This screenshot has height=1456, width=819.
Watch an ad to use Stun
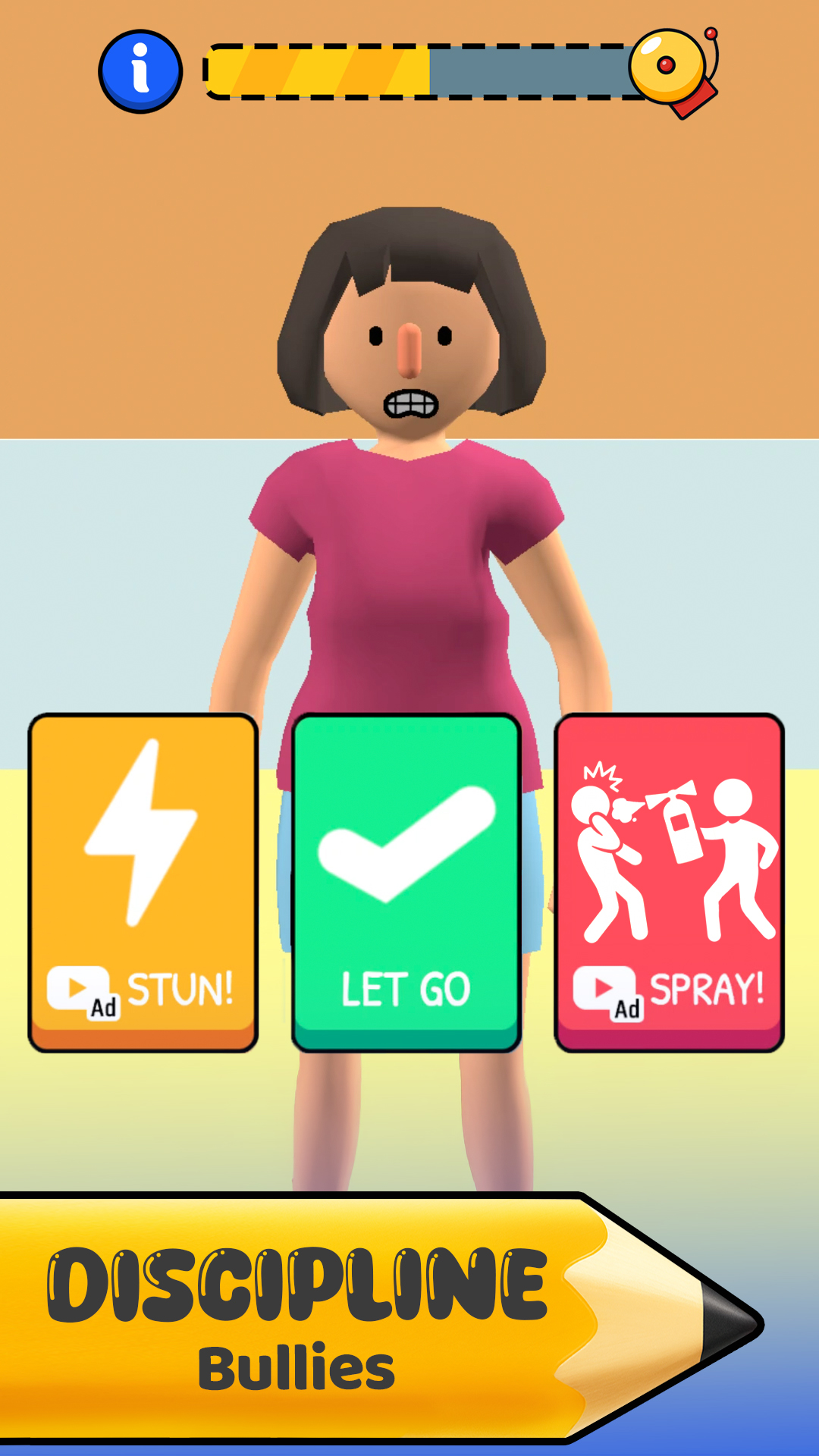click(x=143, y=883)
